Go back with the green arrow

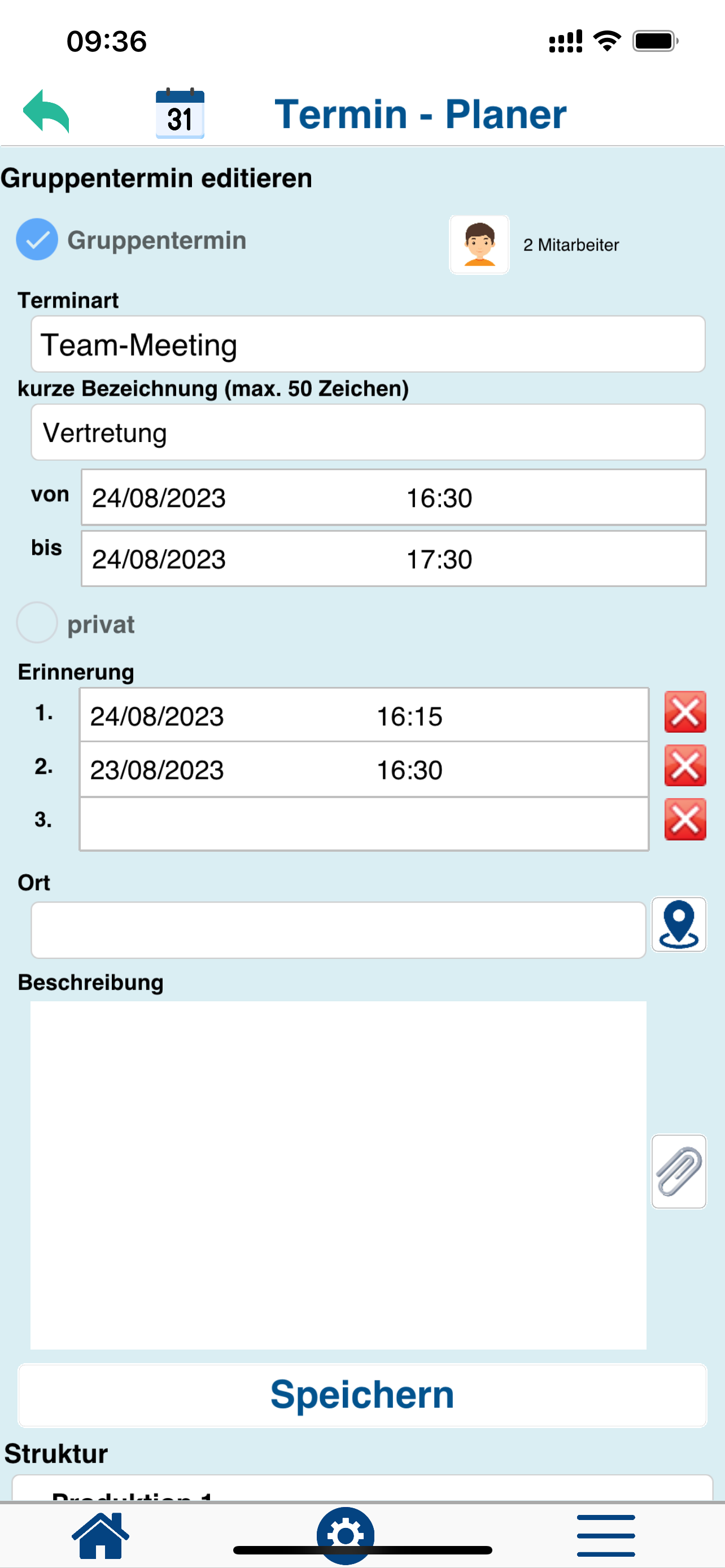click(x=46, y=111)
